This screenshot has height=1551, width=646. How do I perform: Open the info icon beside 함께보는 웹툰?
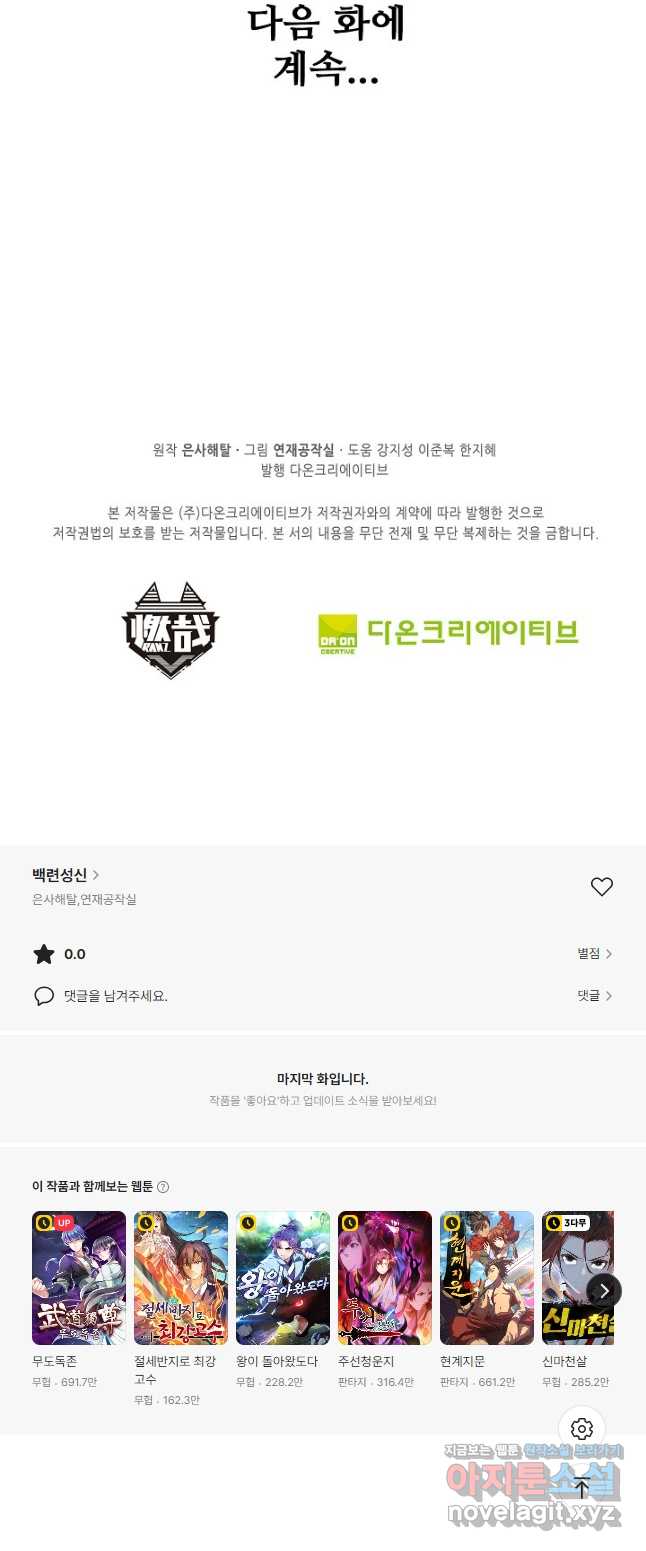(x=163, y=1187)
